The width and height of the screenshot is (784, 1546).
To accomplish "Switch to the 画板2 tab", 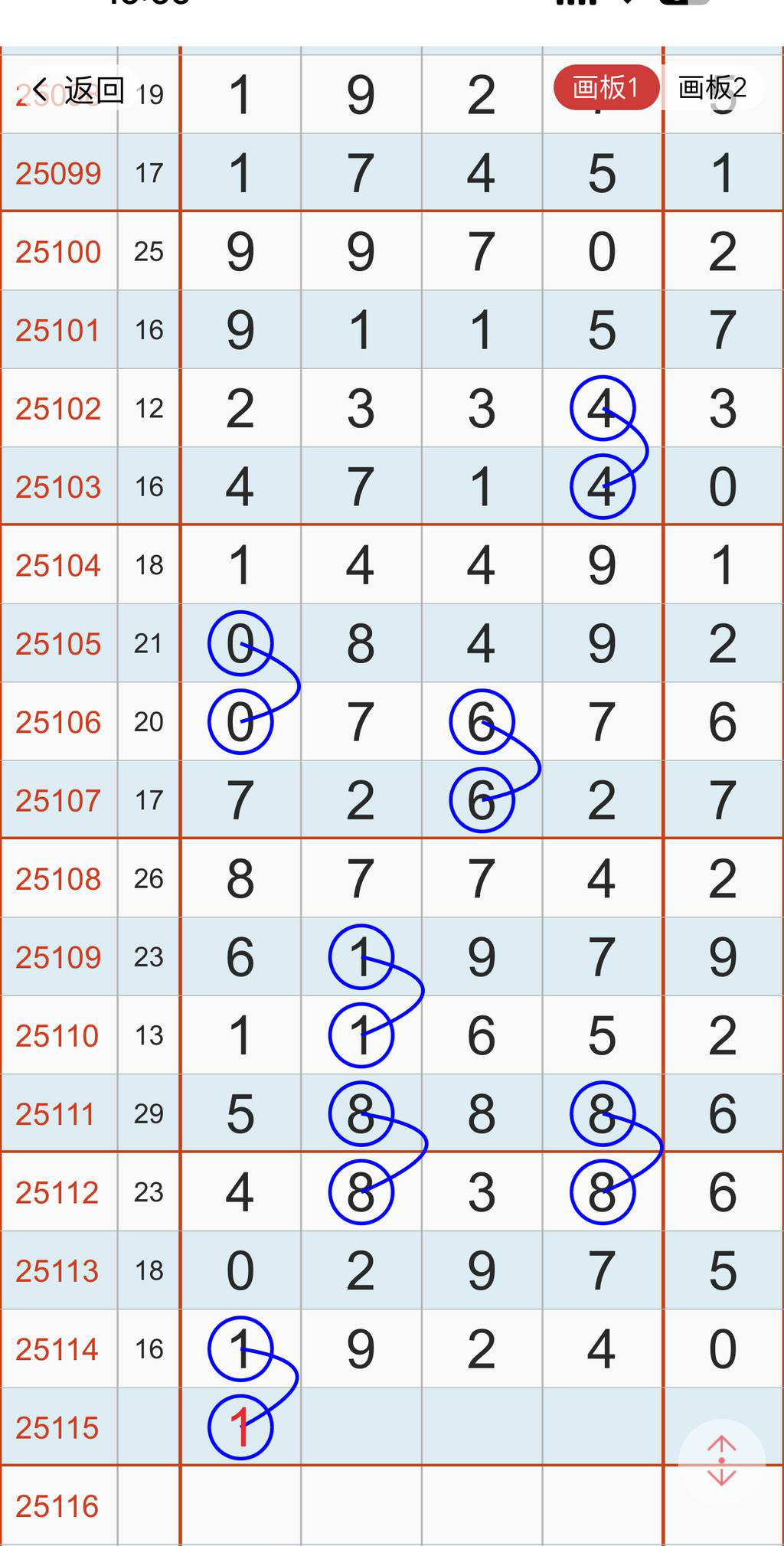I will 712,88.
